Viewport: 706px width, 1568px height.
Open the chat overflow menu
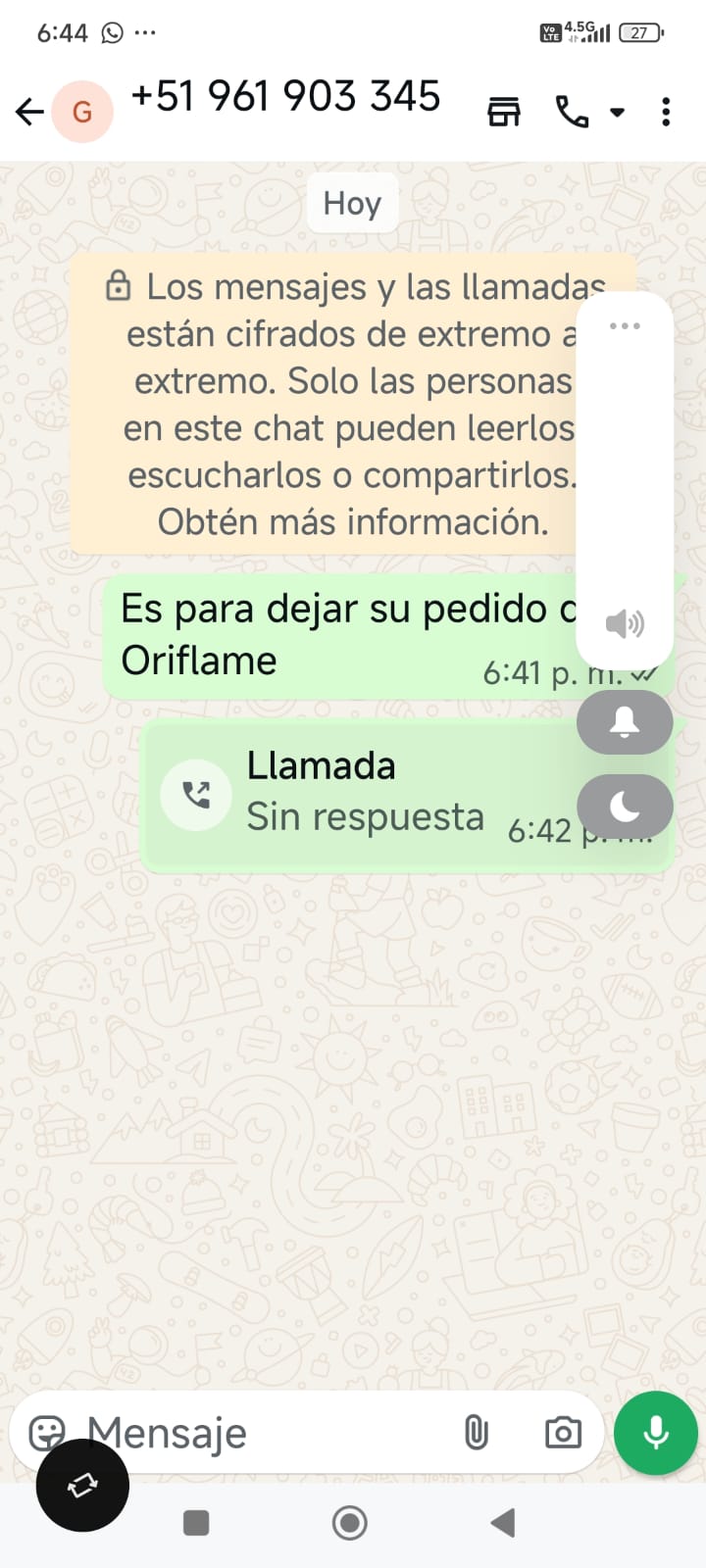(666, 112)
